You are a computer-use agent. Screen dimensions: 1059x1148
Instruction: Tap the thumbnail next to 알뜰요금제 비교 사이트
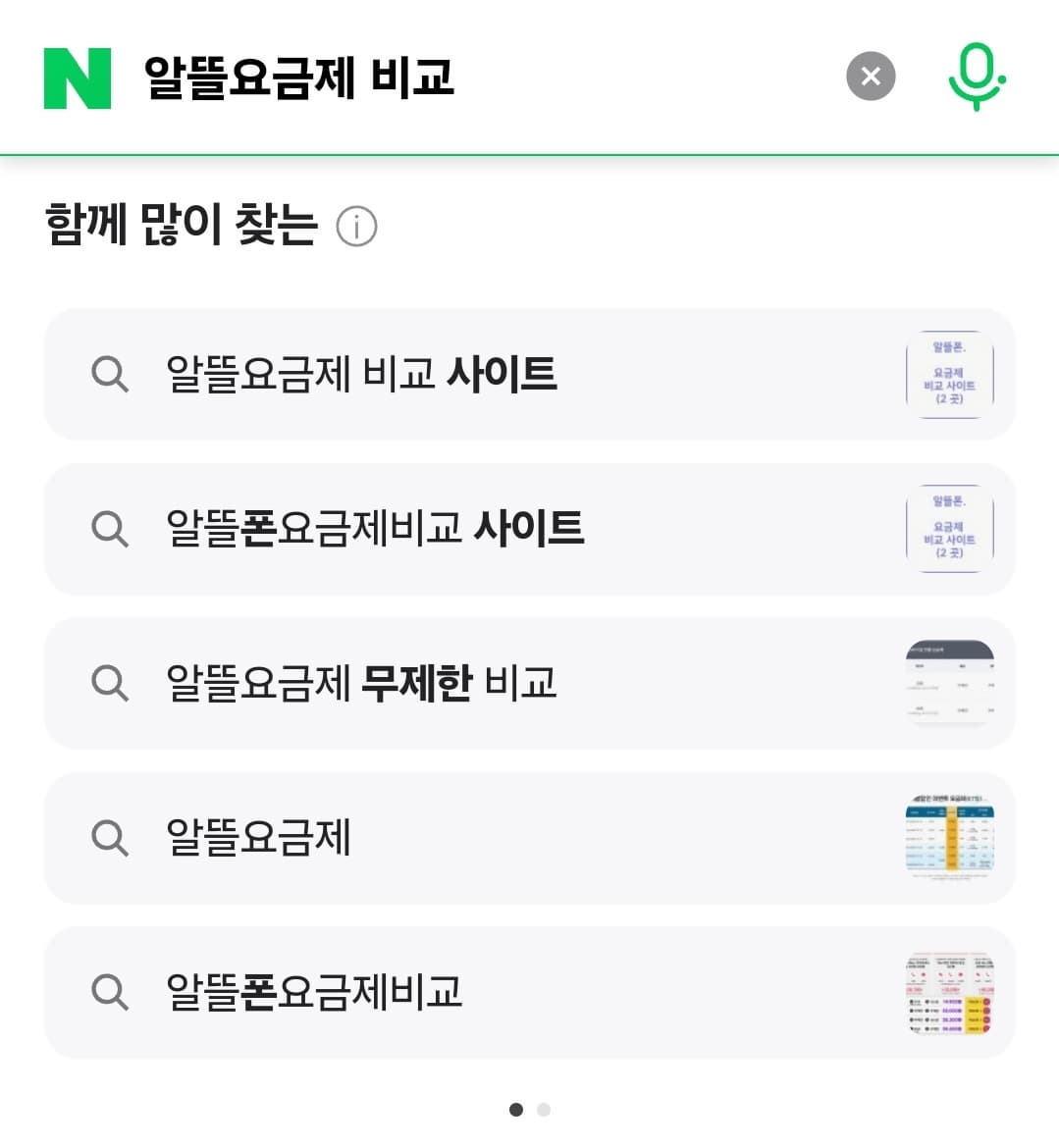(949, 375)
